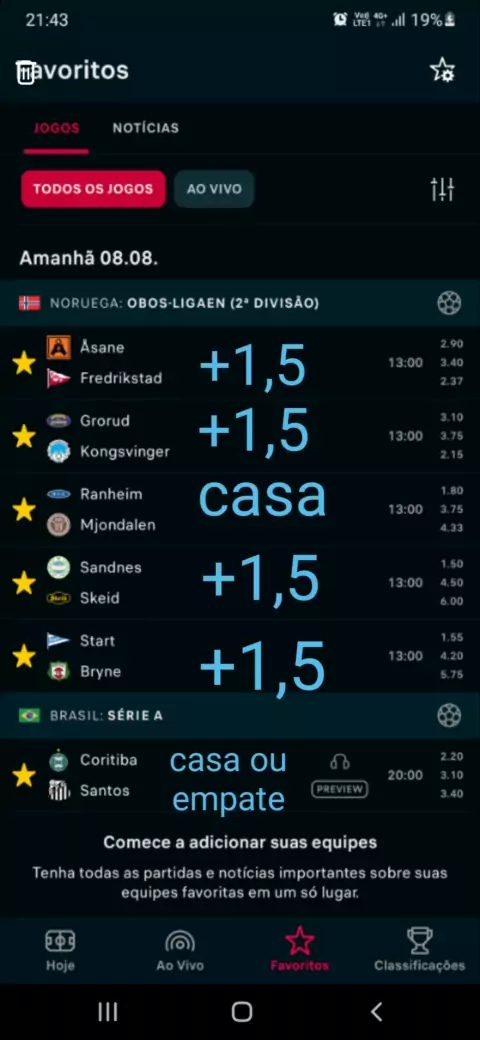Switch to the Notícias tab
This screenshot has height=1040, width=480.
[x=145, y=128]
